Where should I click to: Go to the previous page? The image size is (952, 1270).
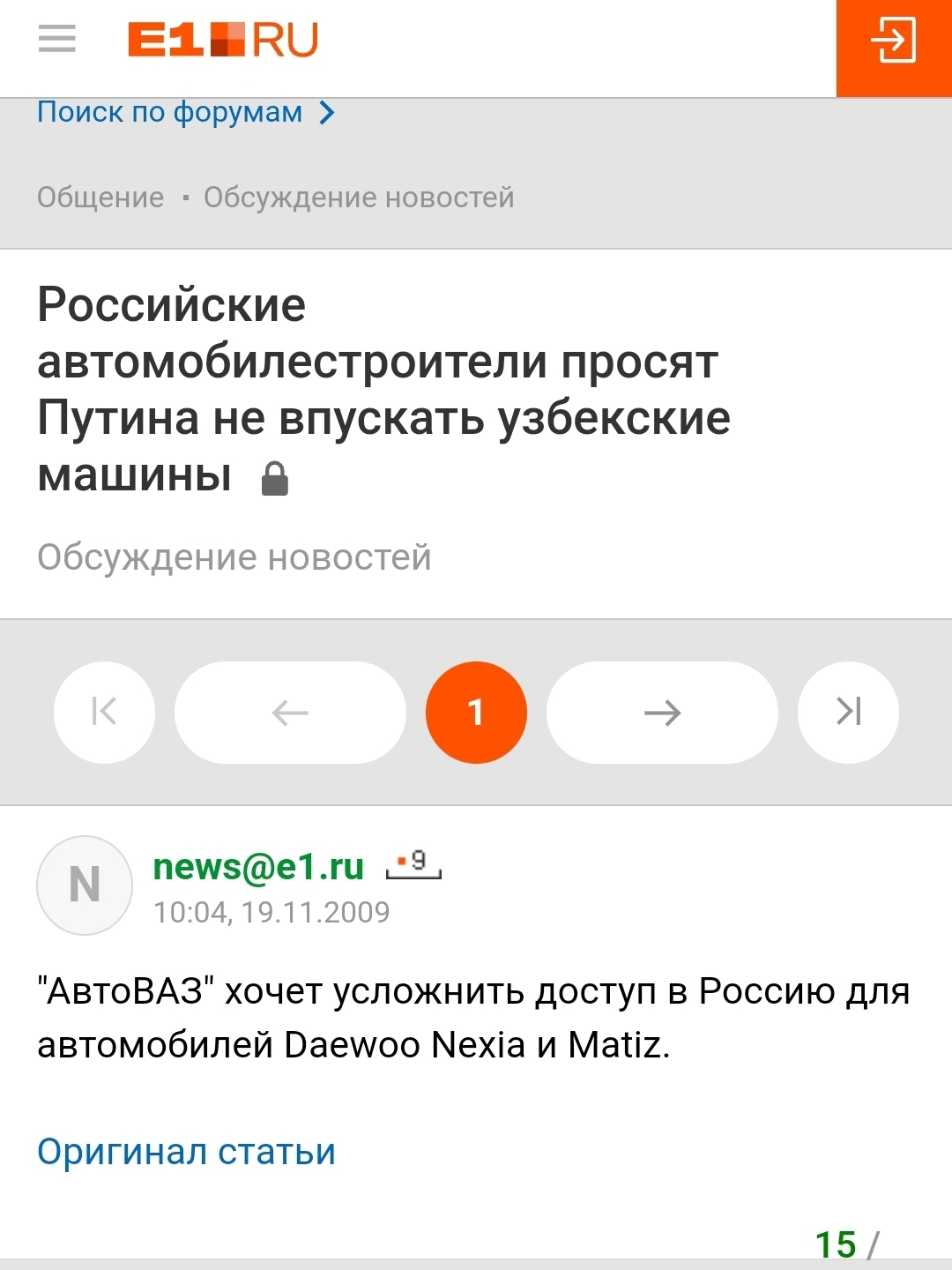[290, 712]
